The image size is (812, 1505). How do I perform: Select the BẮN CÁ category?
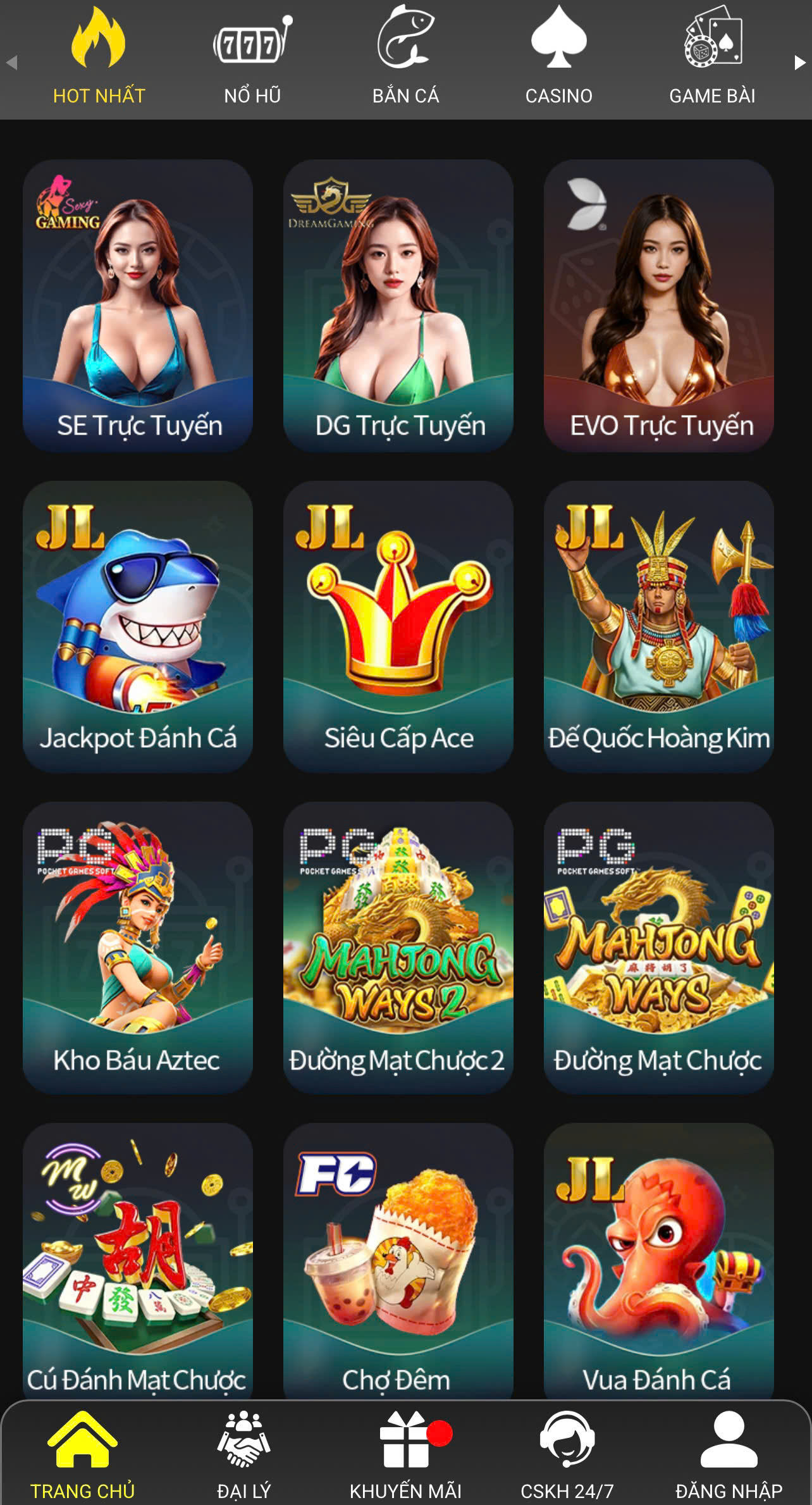point(405,57)
